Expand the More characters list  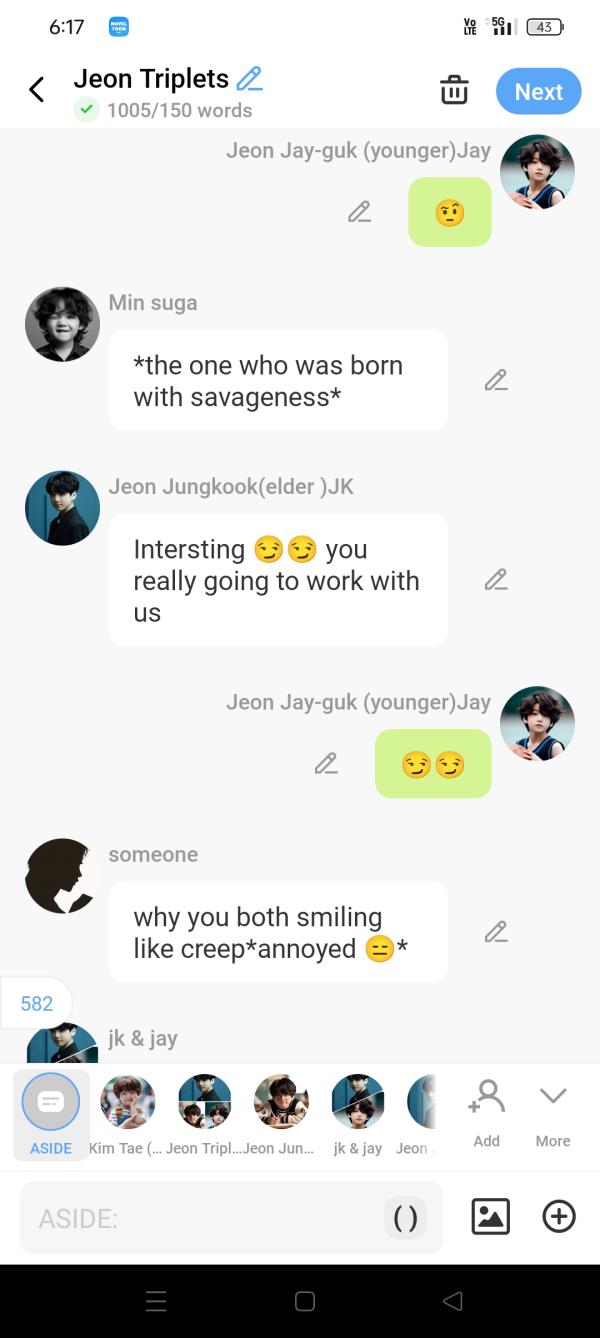click(x=553, y=1112)
